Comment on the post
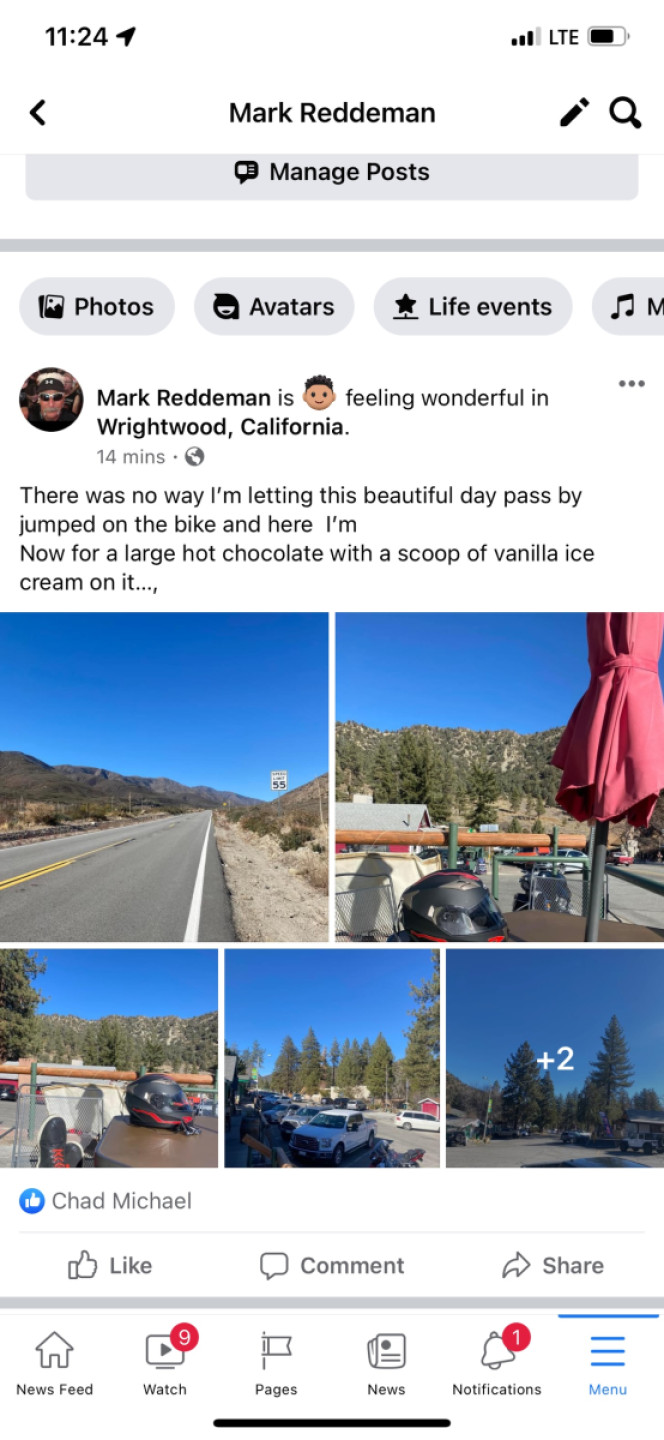Screen dimensions: 664x1440 332,1265
